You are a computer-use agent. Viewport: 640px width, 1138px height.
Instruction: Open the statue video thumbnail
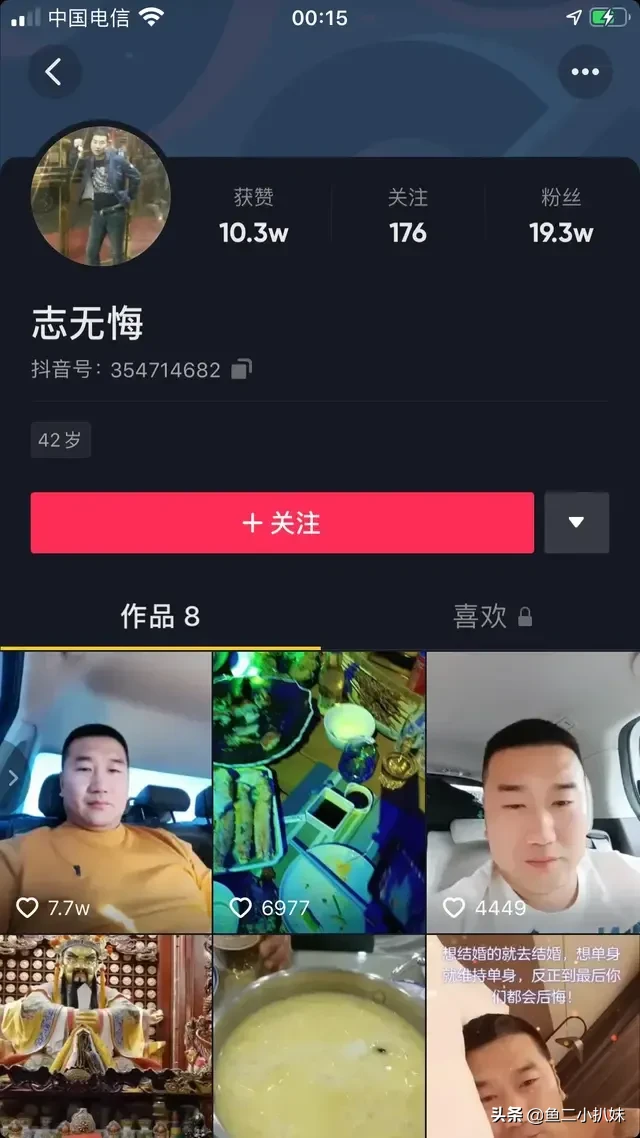tap(105, 1035)
